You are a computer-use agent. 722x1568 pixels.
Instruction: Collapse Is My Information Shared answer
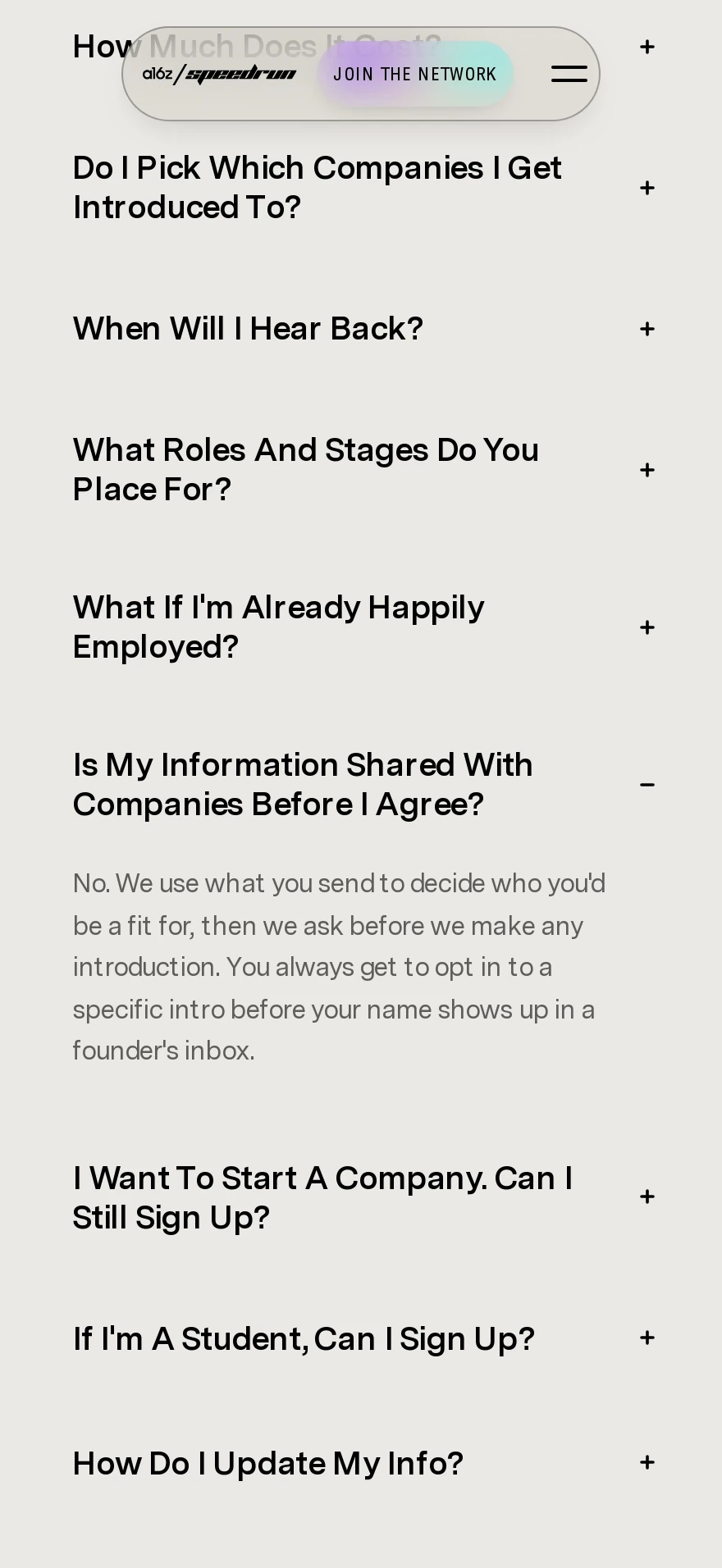tap(363, 785)
